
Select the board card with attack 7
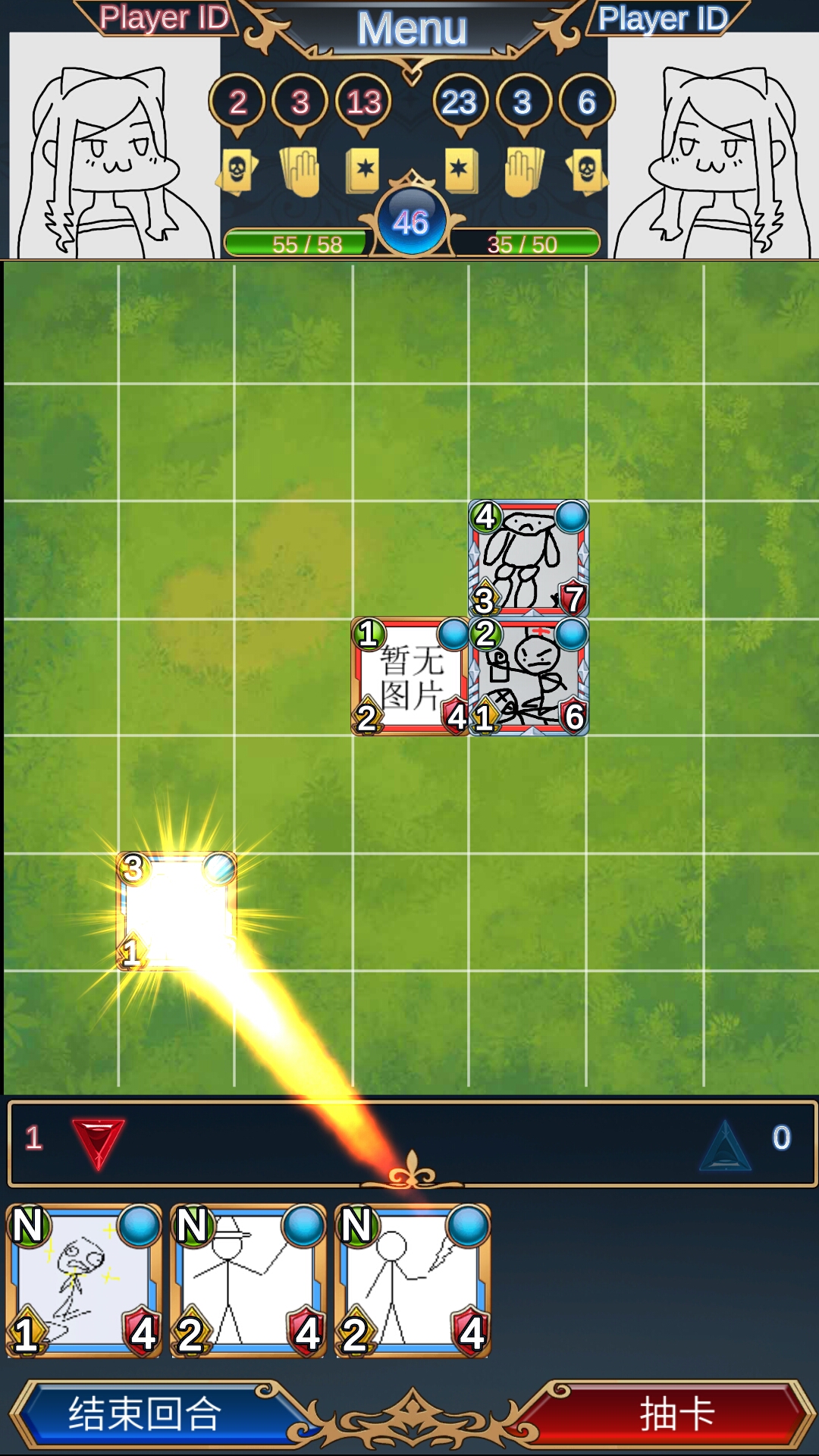click(x=529, y=558)
